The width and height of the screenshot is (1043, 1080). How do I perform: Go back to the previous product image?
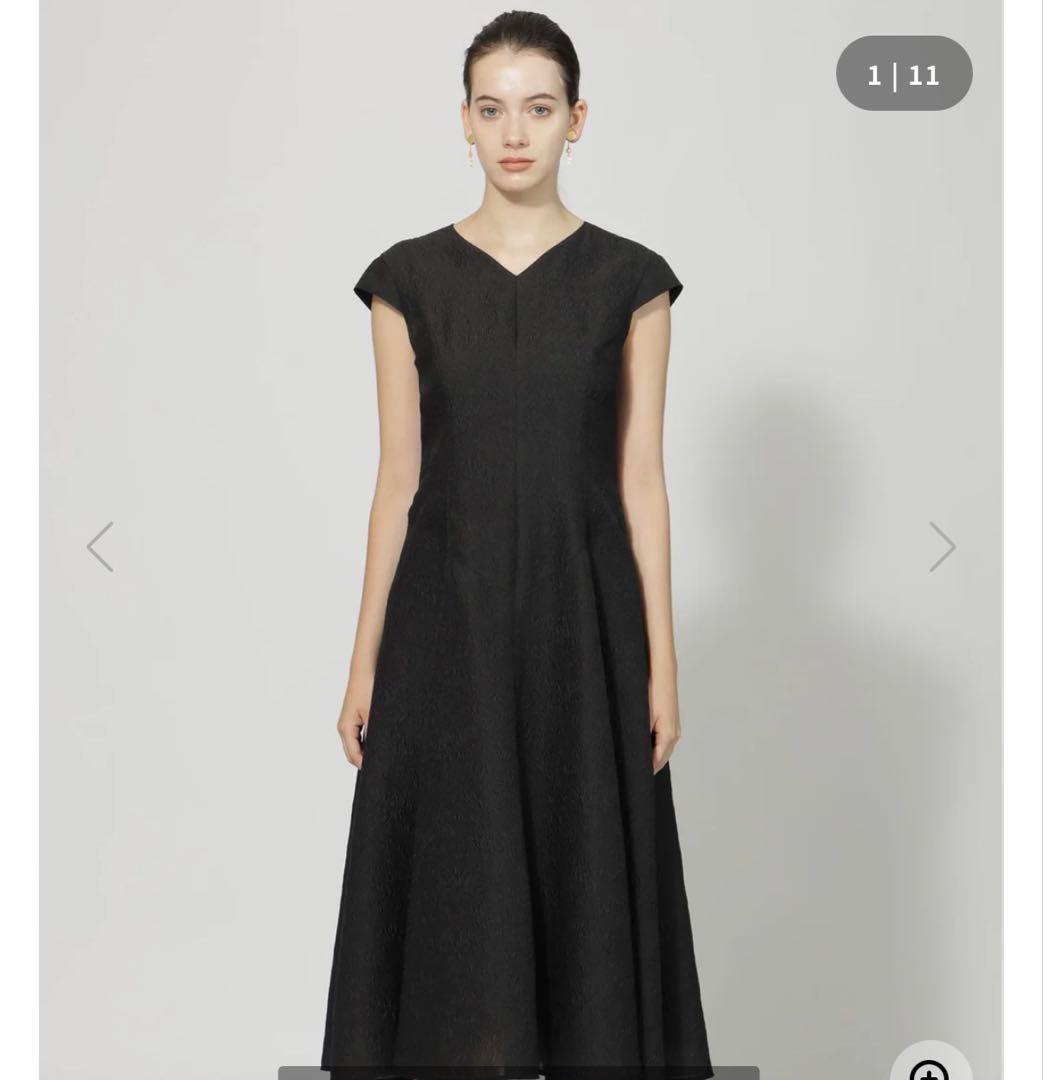coord(100,547)
